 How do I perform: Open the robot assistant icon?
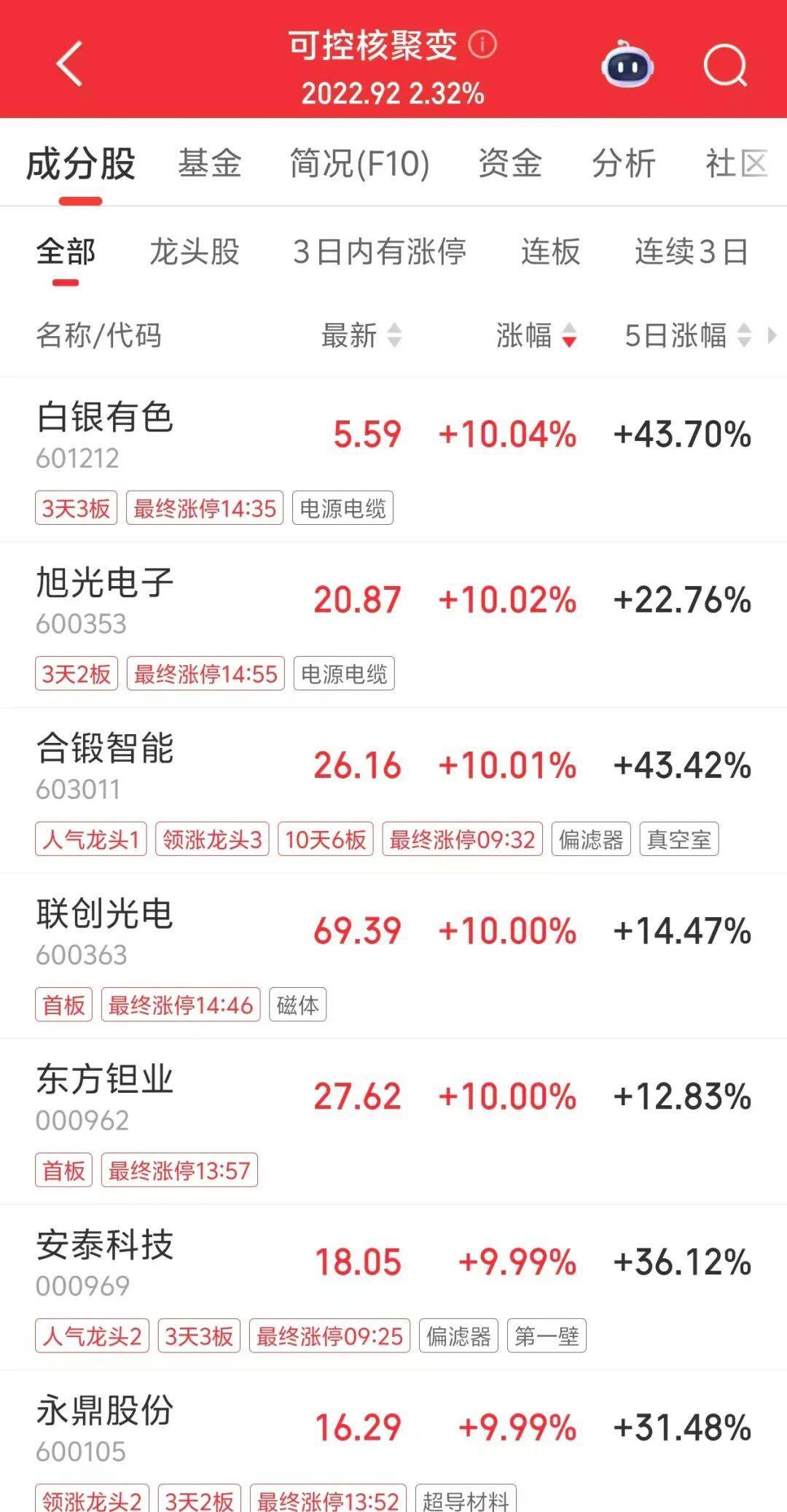[627, 66]
